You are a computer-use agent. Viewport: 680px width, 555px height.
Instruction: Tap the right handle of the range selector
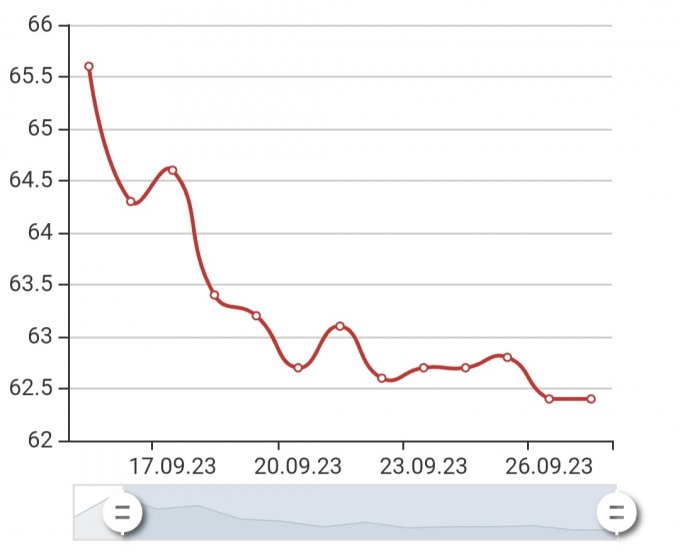[x=617, y=515]
